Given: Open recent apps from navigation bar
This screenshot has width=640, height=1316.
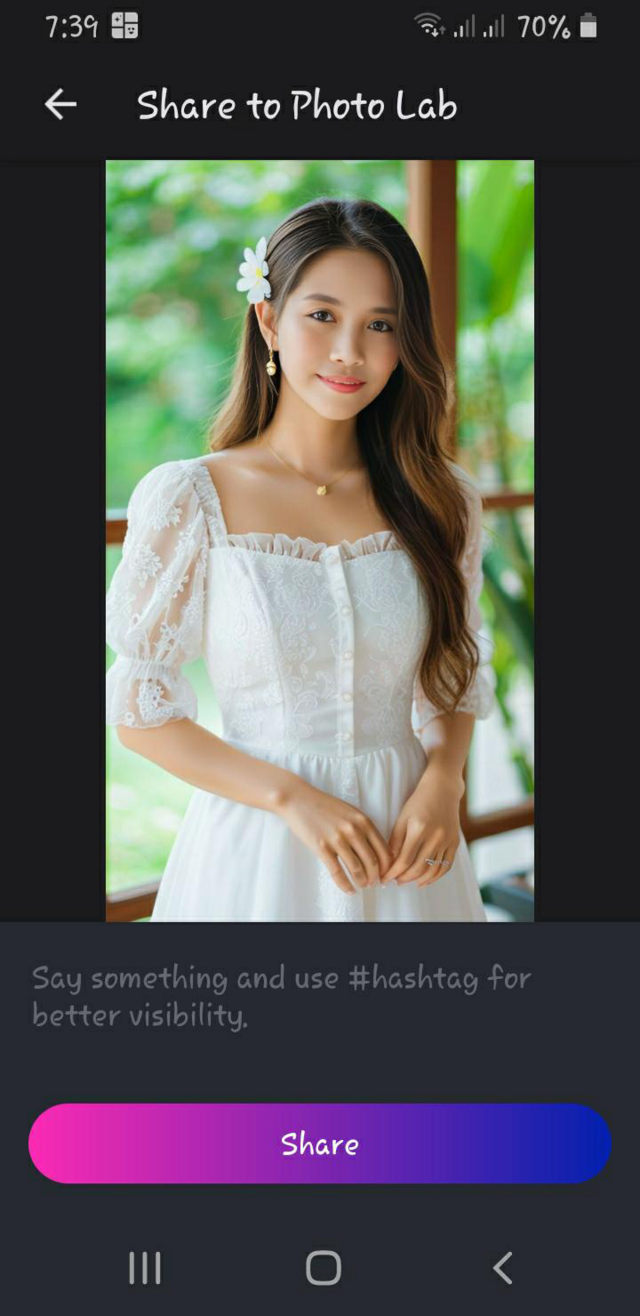Looking at the screenshot, I should pos(145,1268).
